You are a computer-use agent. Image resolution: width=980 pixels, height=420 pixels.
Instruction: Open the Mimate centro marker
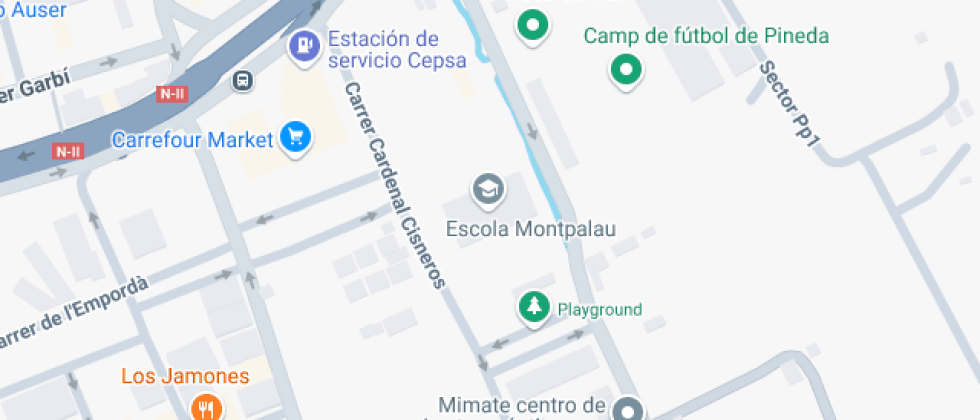point(628,409)
